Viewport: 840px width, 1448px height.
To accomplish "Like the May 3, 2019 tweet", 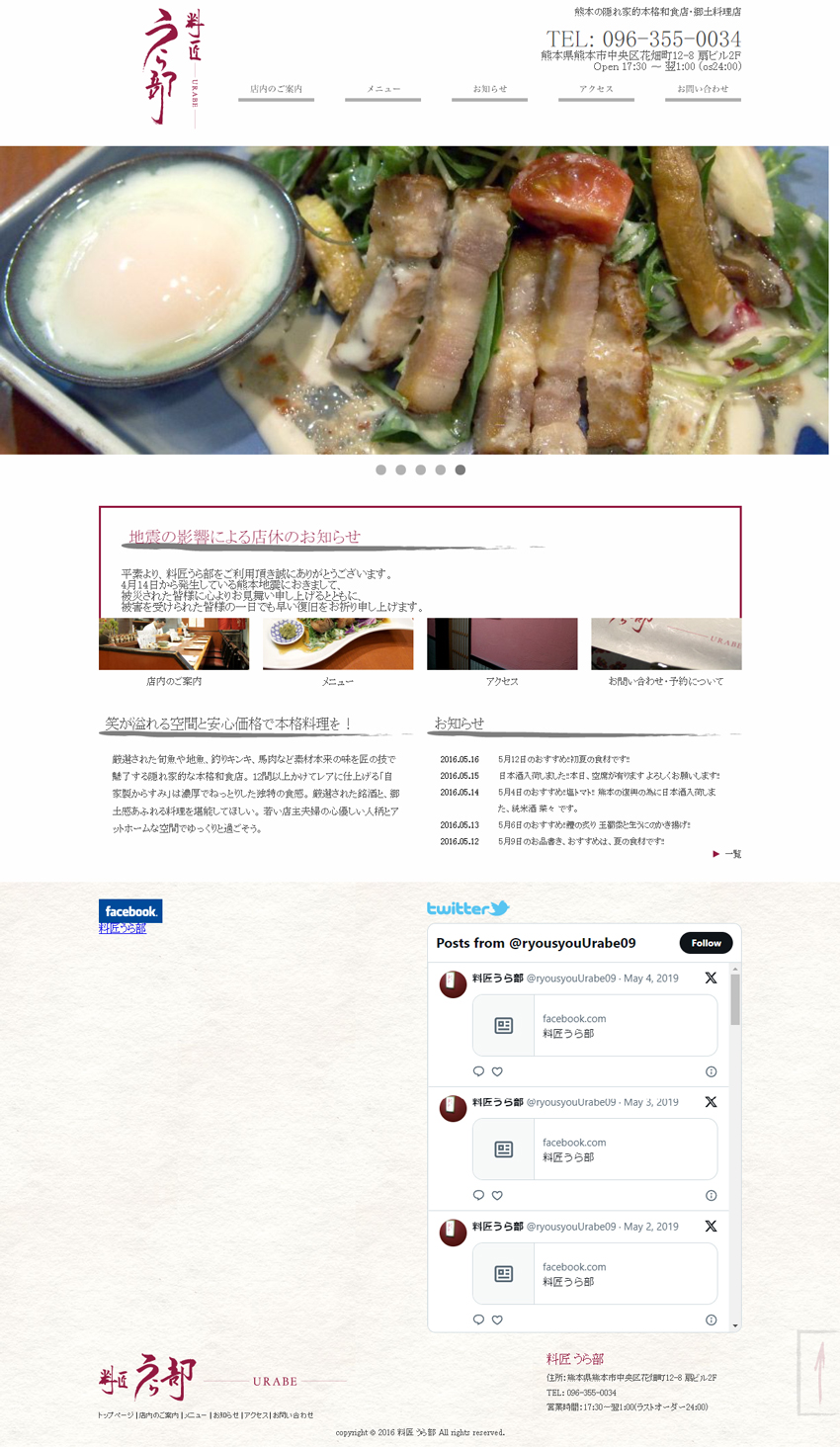I will pos(497,1195).
